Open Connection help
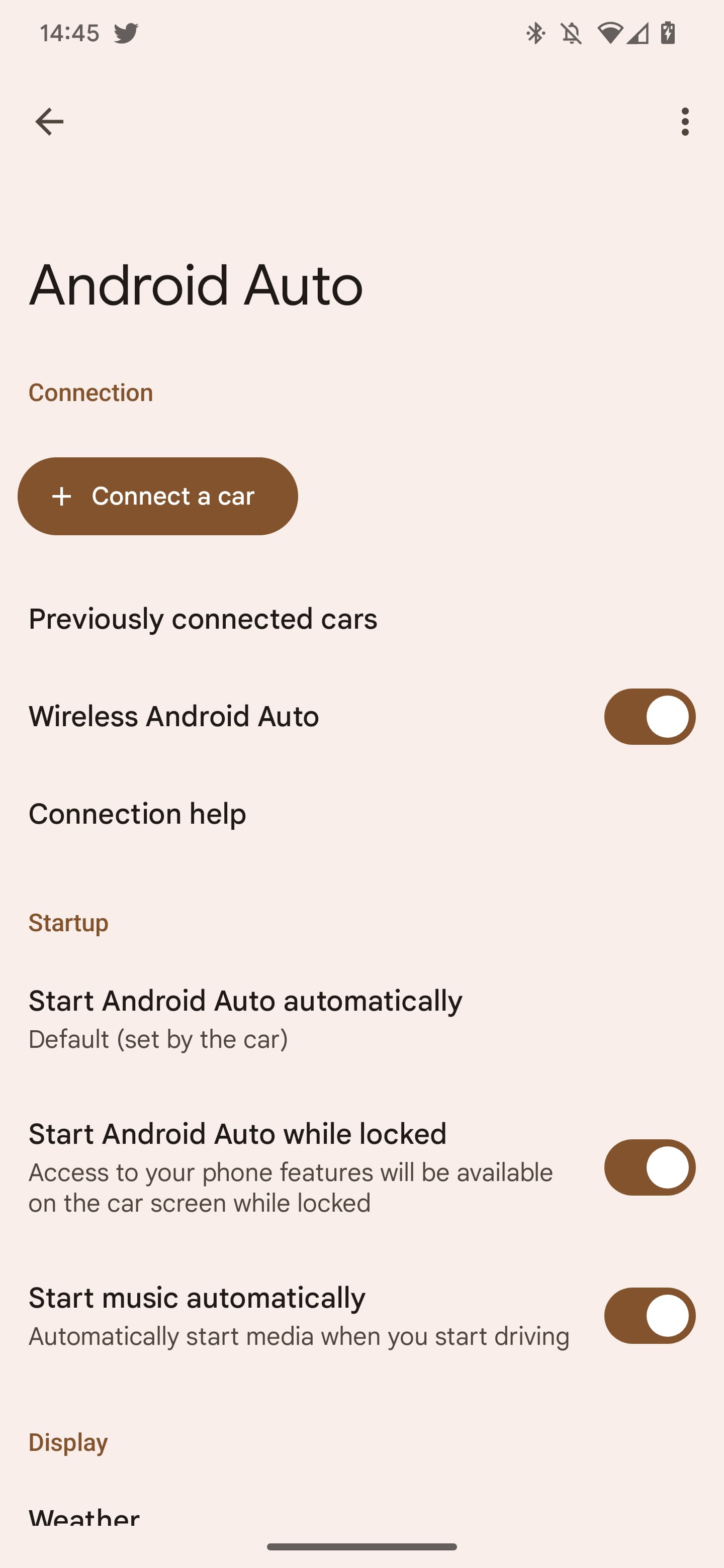 pos(138,813)
